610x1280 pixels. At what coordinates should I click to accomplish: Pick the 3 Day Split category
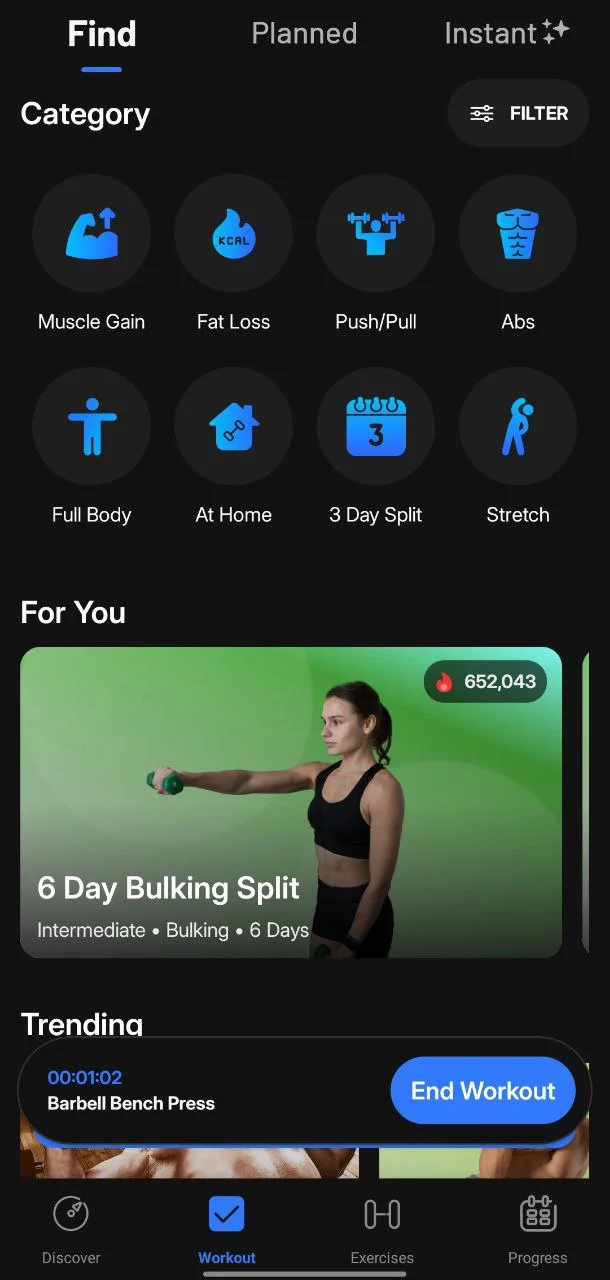click(x=375, y=427)
